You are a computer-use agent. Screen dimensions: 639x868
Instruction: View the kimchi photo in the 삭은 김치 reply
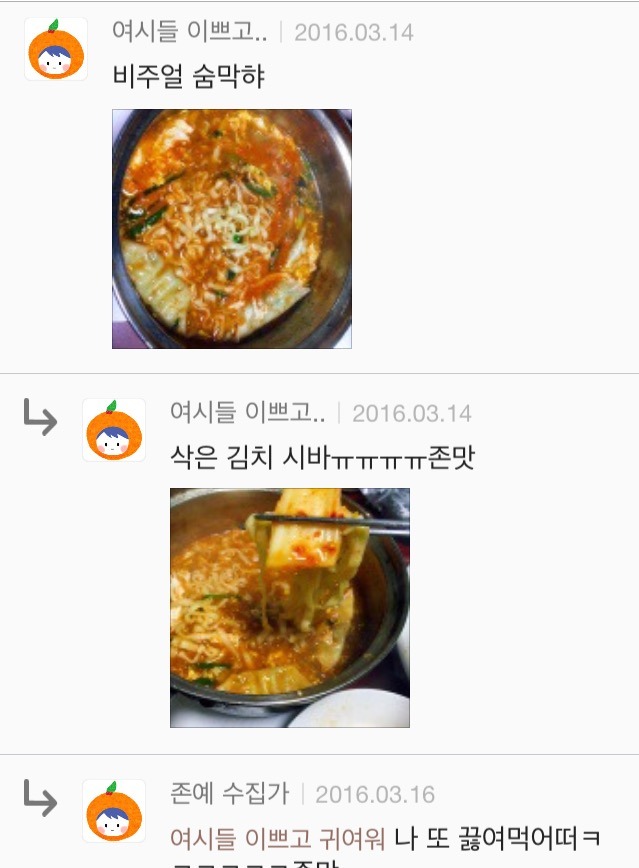coord(289,607)
